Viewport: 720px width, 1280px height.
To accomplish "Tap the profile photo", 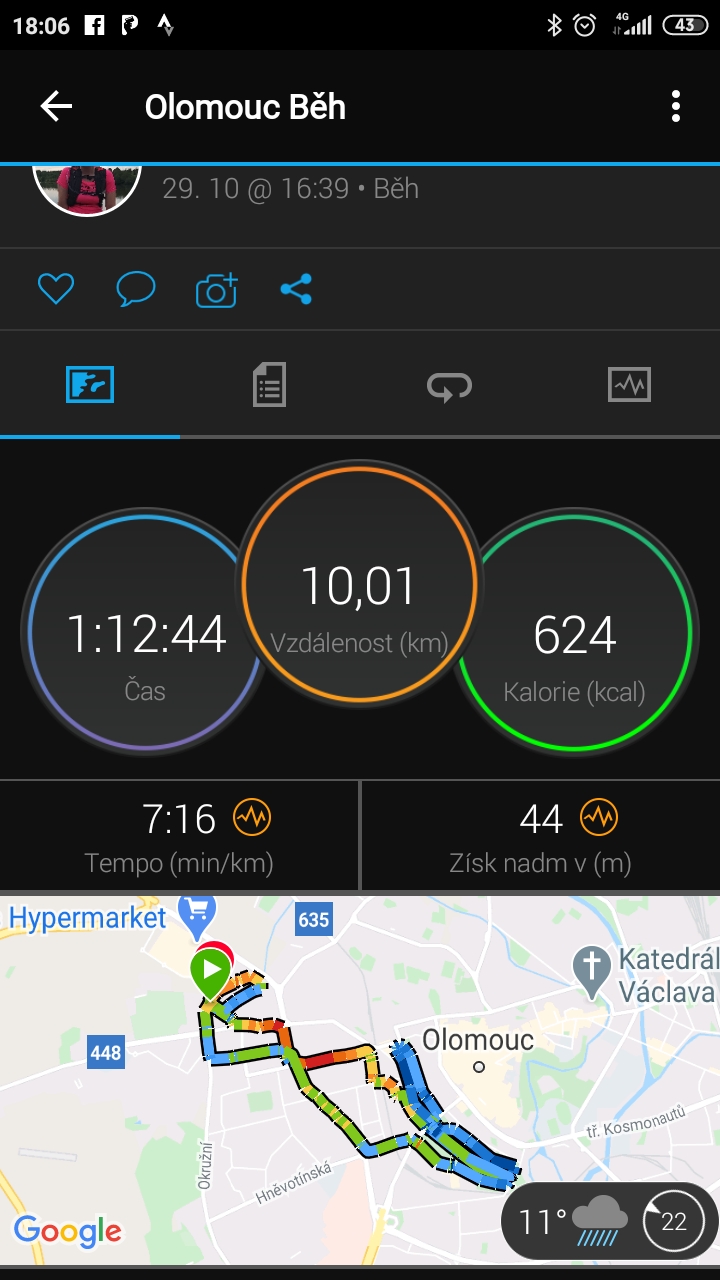I will [87, 189].
